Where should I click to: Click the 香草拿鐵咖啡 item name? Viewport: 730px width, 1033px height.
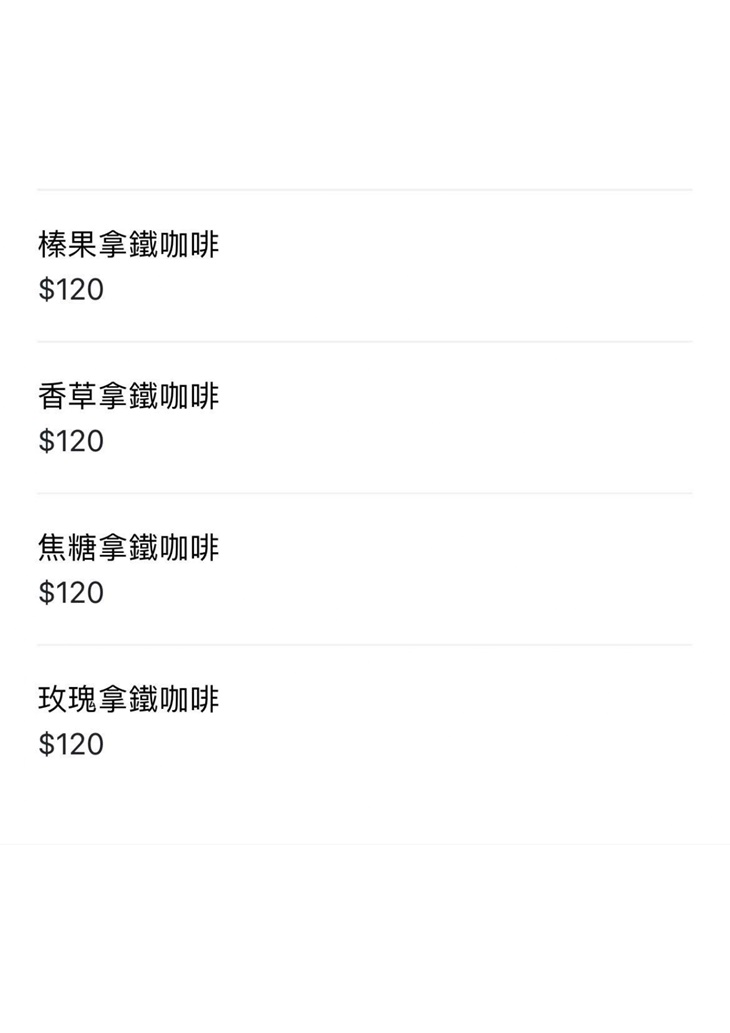point(127,393)
